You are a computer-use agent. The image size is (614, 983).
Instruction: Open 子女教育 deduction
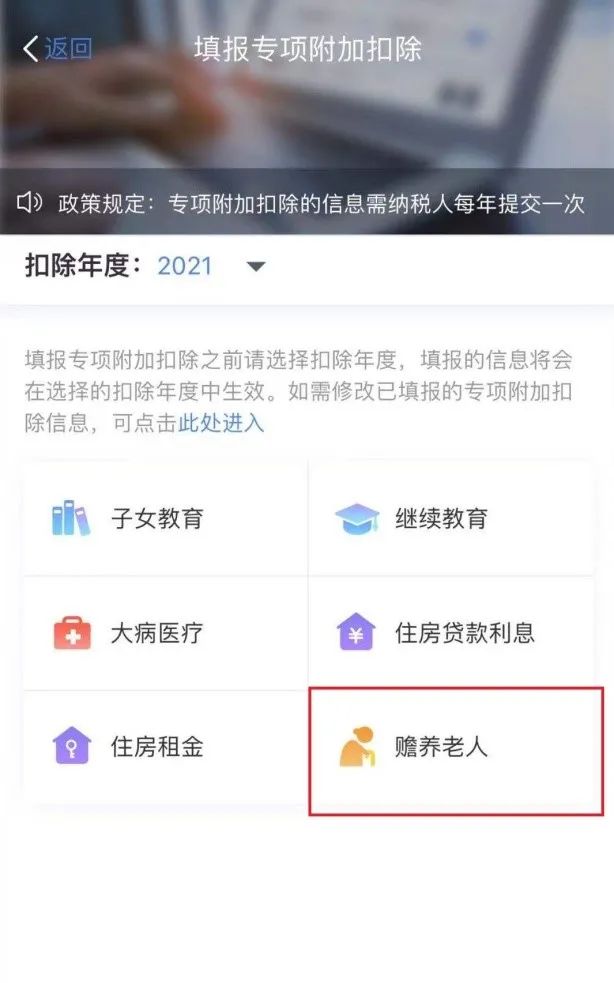(x=165, y=518)
